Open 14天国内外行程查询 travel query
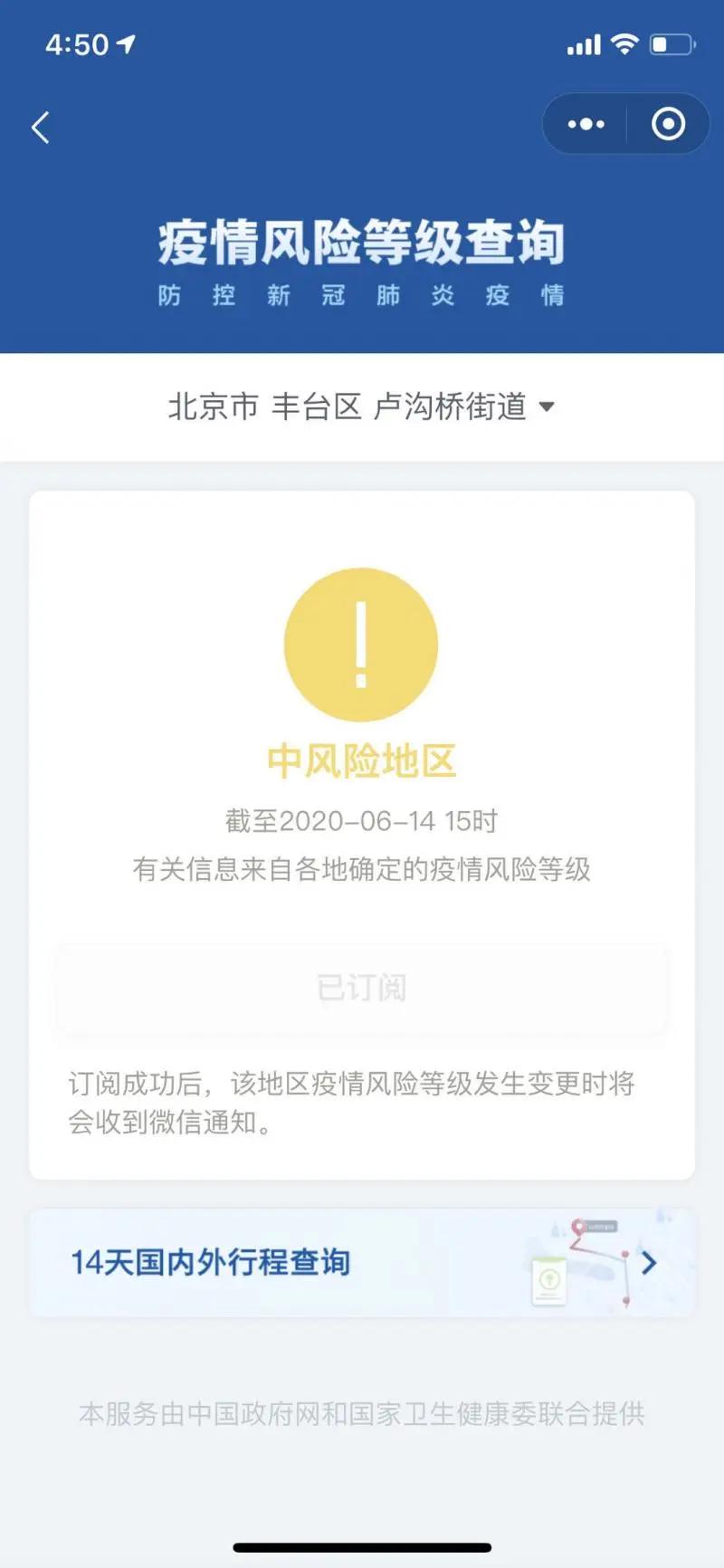 pos(213,1262)
